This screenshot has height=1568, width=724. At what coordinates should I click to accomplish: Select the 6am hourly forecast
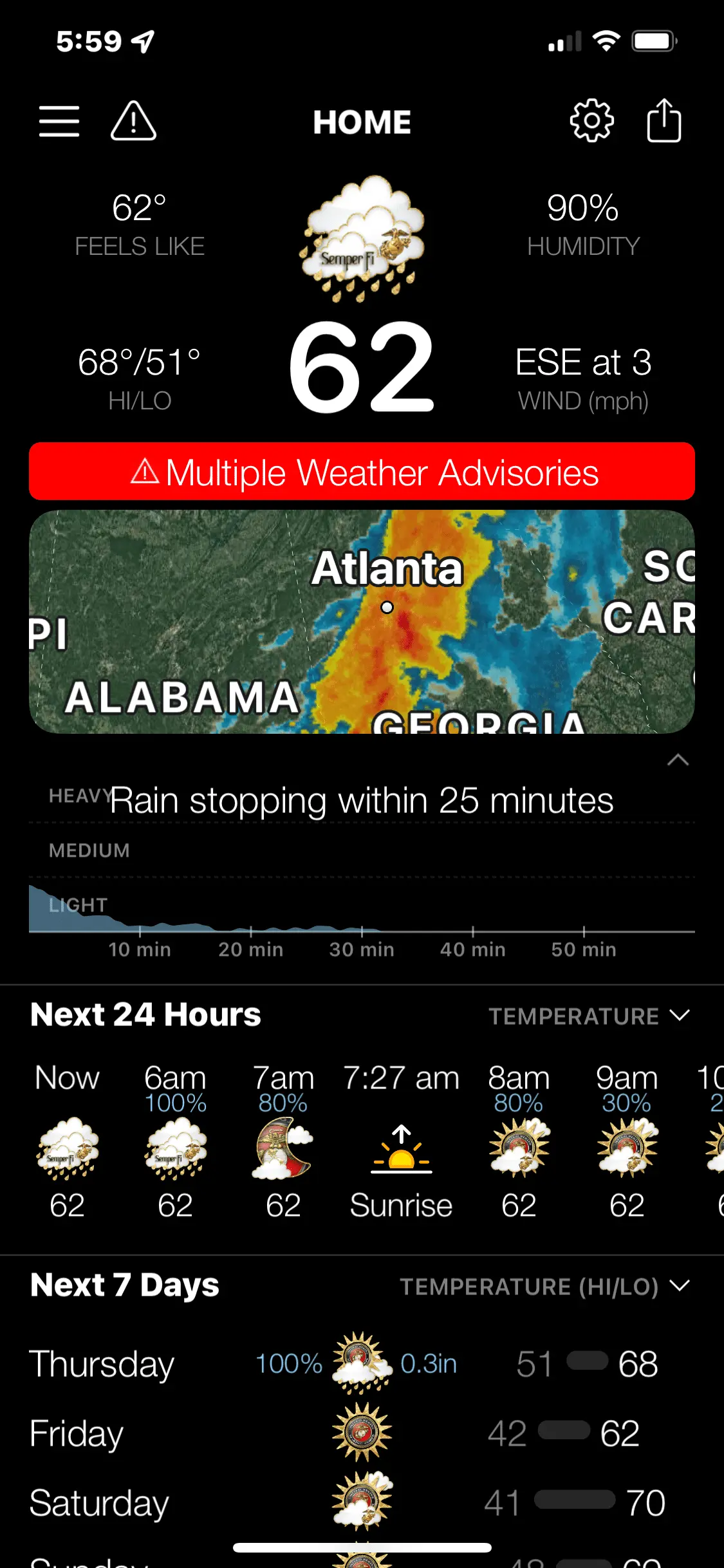point(175,1141)
